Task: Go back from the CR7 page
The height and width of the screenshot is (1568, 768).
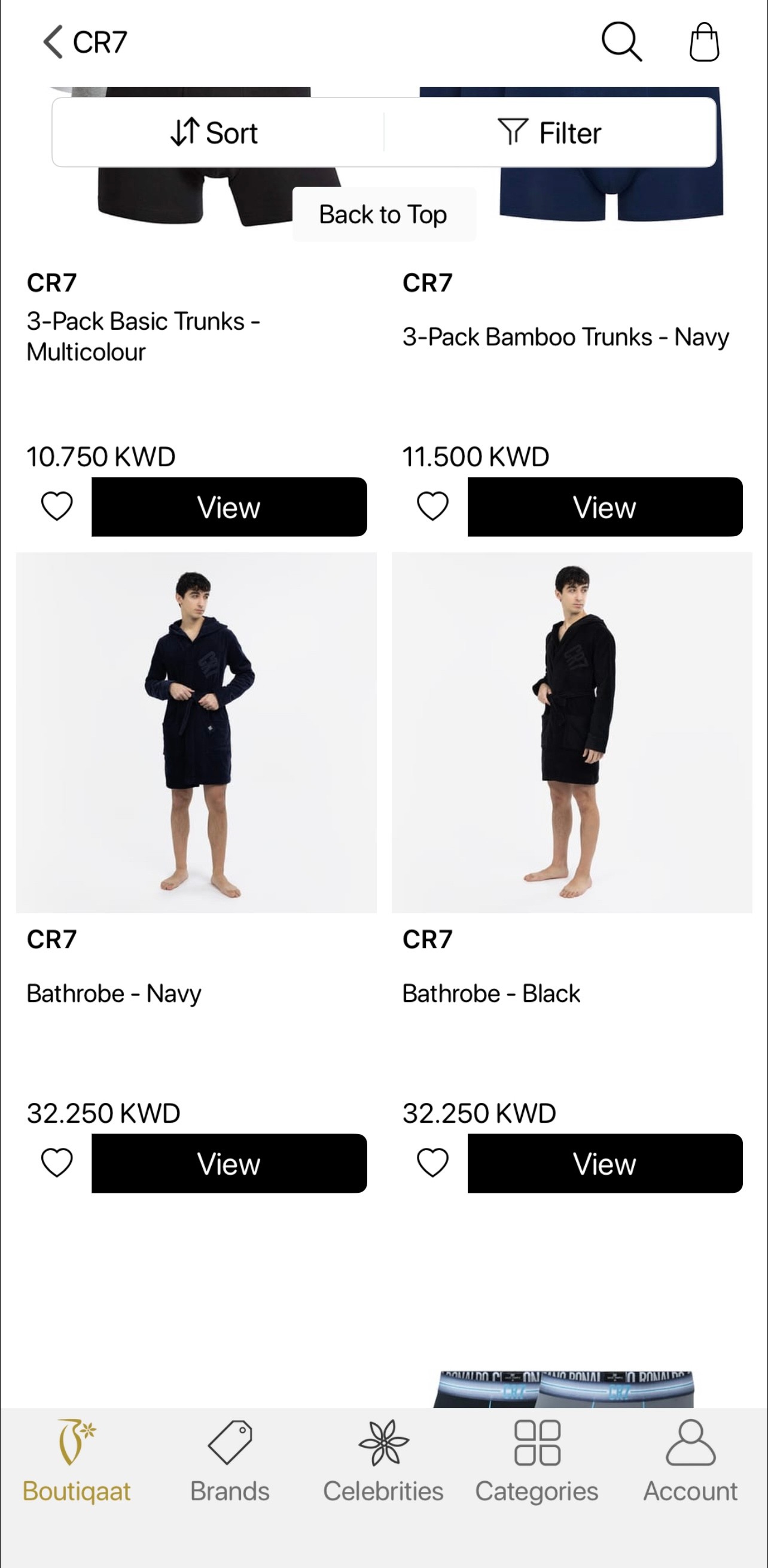Action: [x=54, y=42]
